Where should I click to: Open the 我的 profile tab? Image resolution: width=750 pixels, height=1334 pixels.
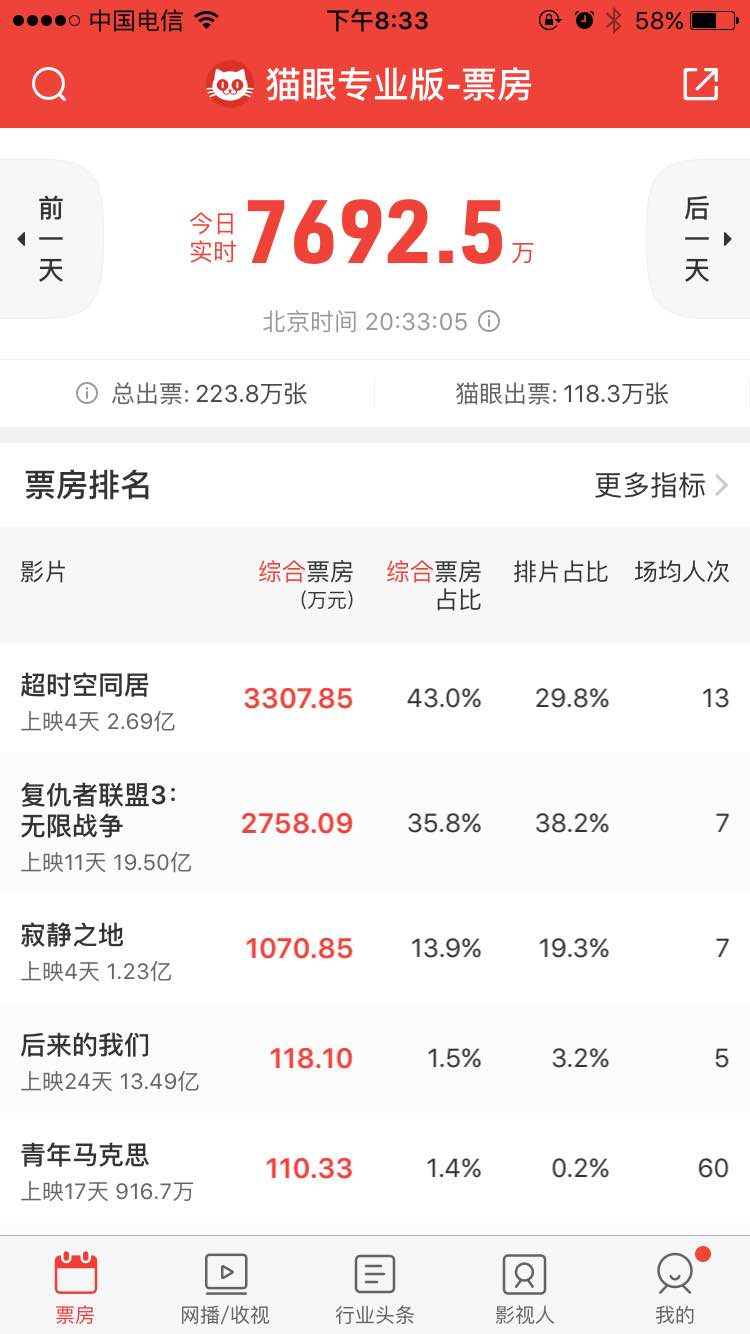[675, 1288]
